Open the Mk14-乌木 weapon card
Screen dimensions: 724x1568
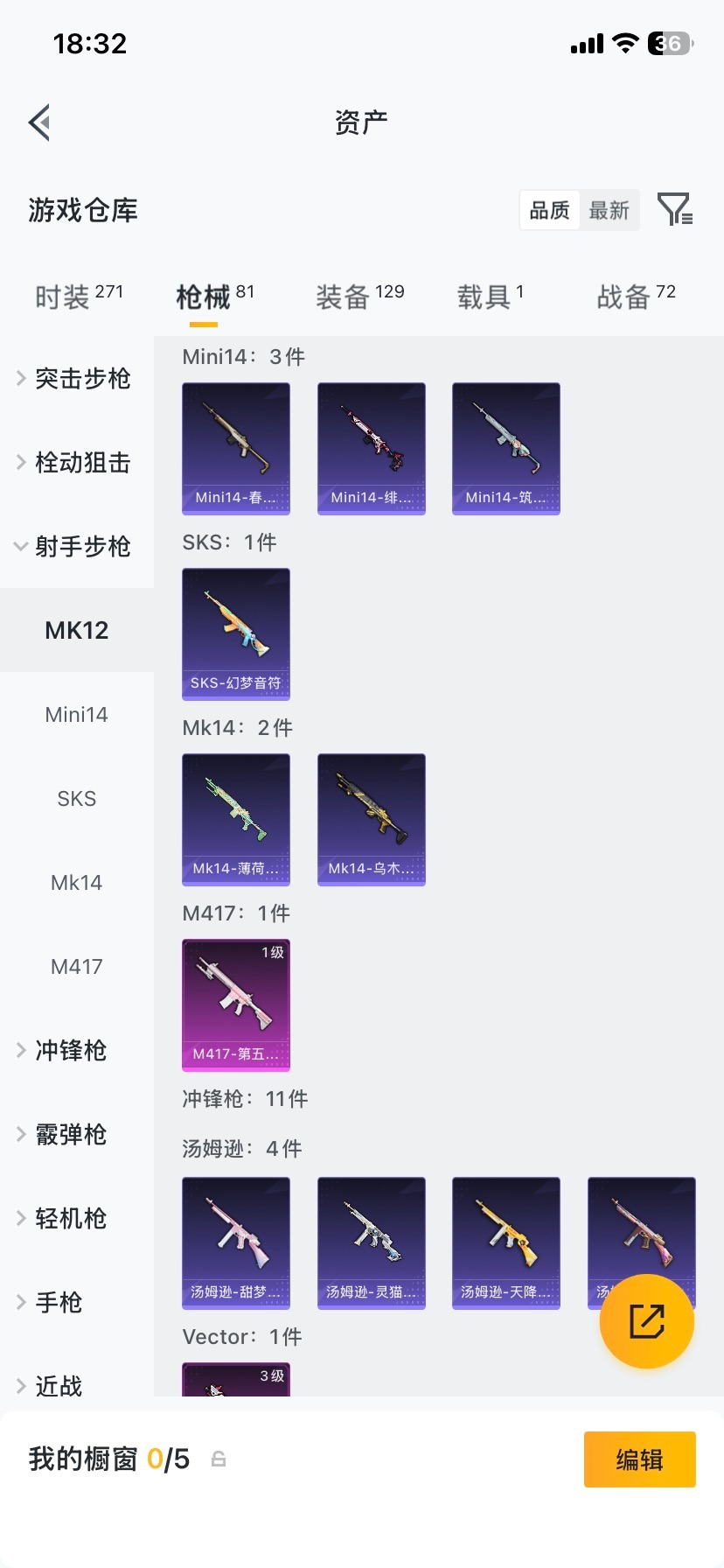coord(371,820)
